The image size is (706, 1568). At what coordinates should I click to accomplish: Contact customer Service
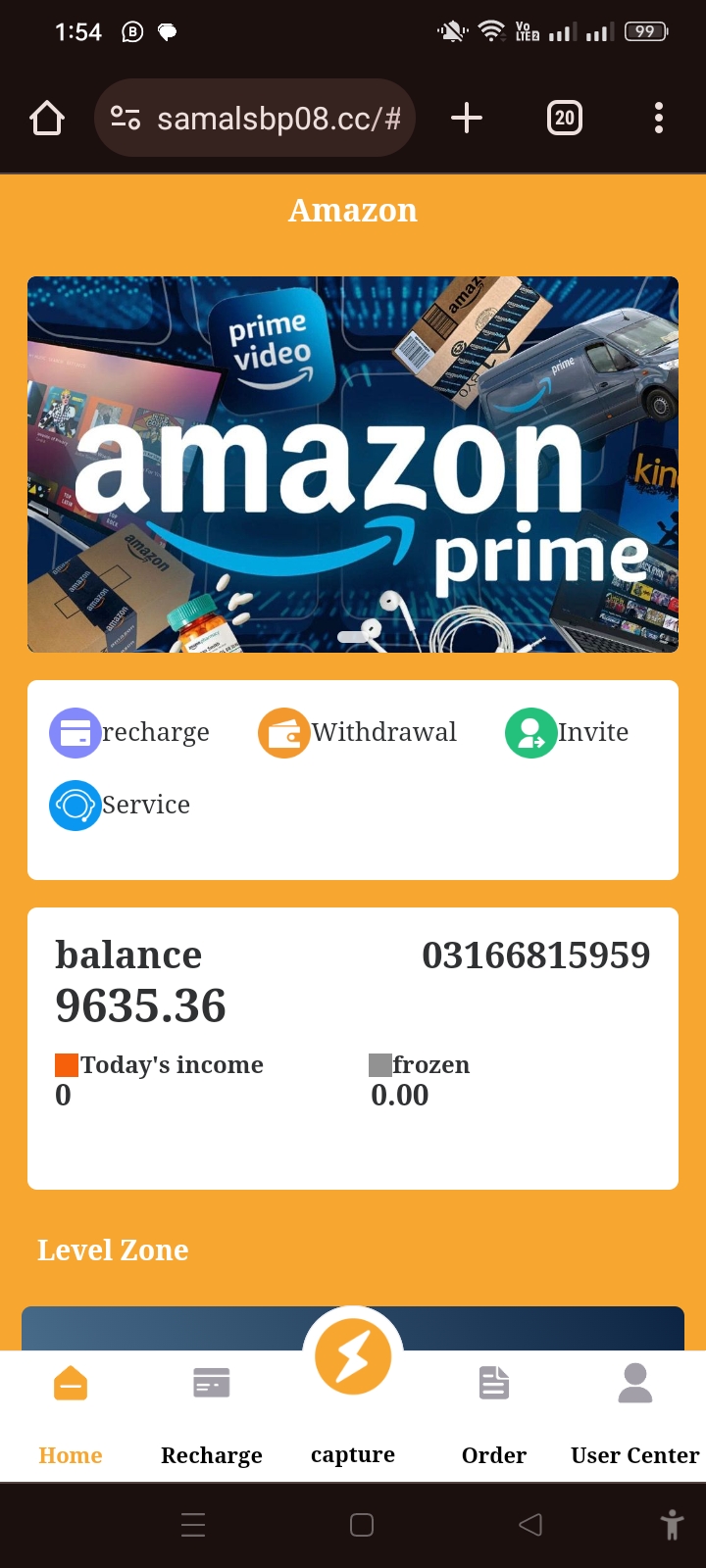pos(120,806)
